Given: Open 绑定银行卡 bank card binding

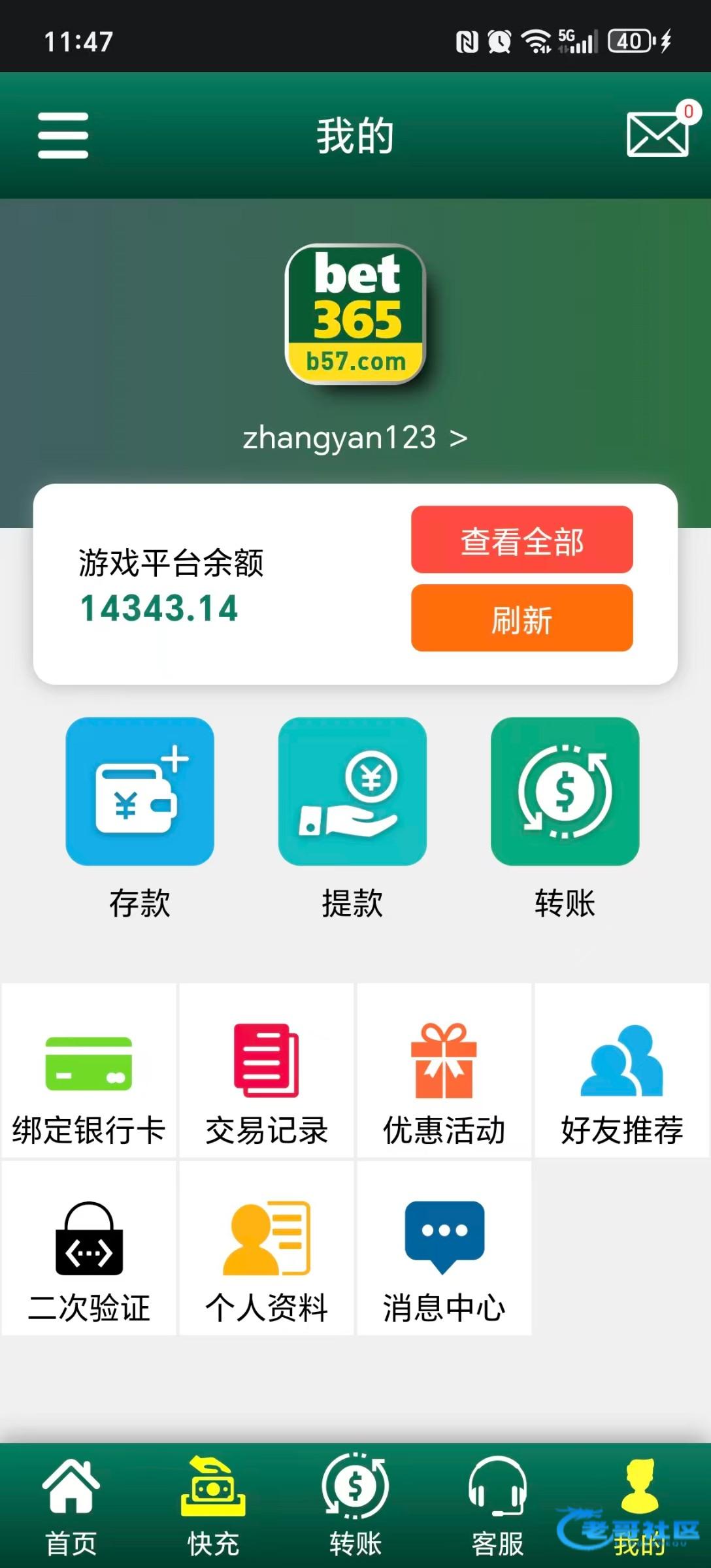Looking at the screenshot, I should pos(89,1071).
